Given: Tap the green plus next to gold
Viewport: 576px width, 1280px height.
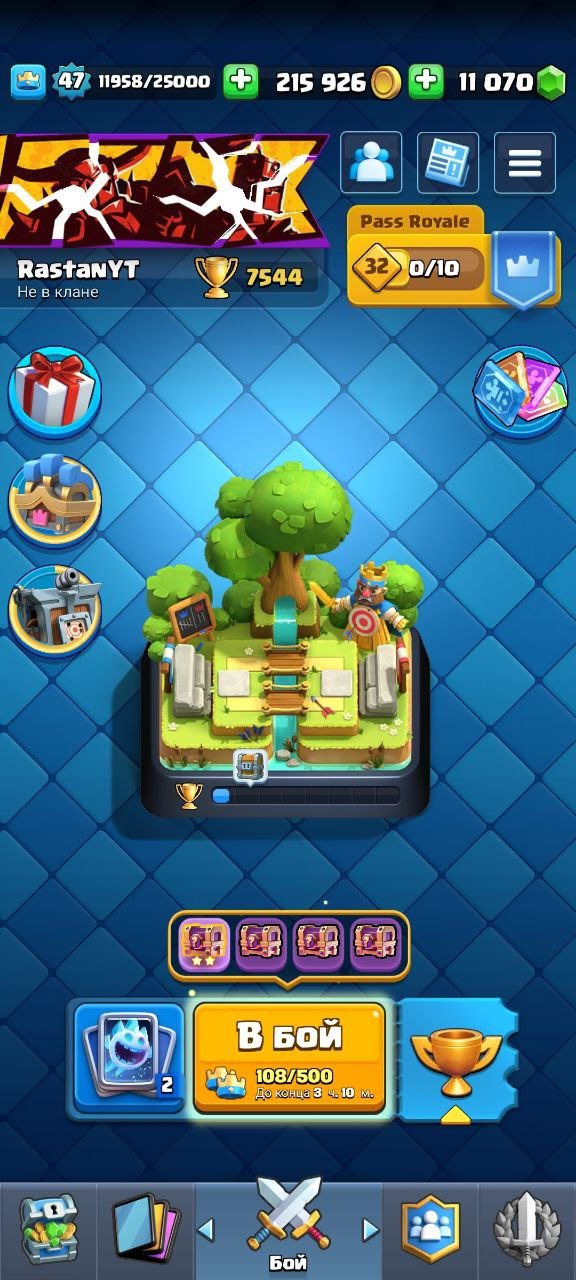Looking at the screenshot, I should (x=240, y=82).
